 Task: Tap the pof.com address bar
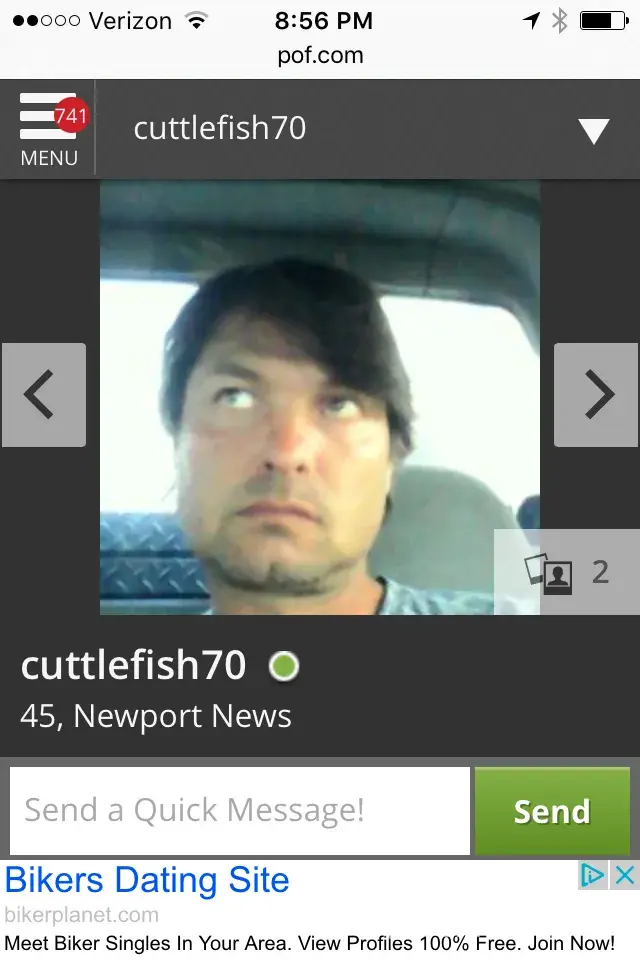(320, 55)
